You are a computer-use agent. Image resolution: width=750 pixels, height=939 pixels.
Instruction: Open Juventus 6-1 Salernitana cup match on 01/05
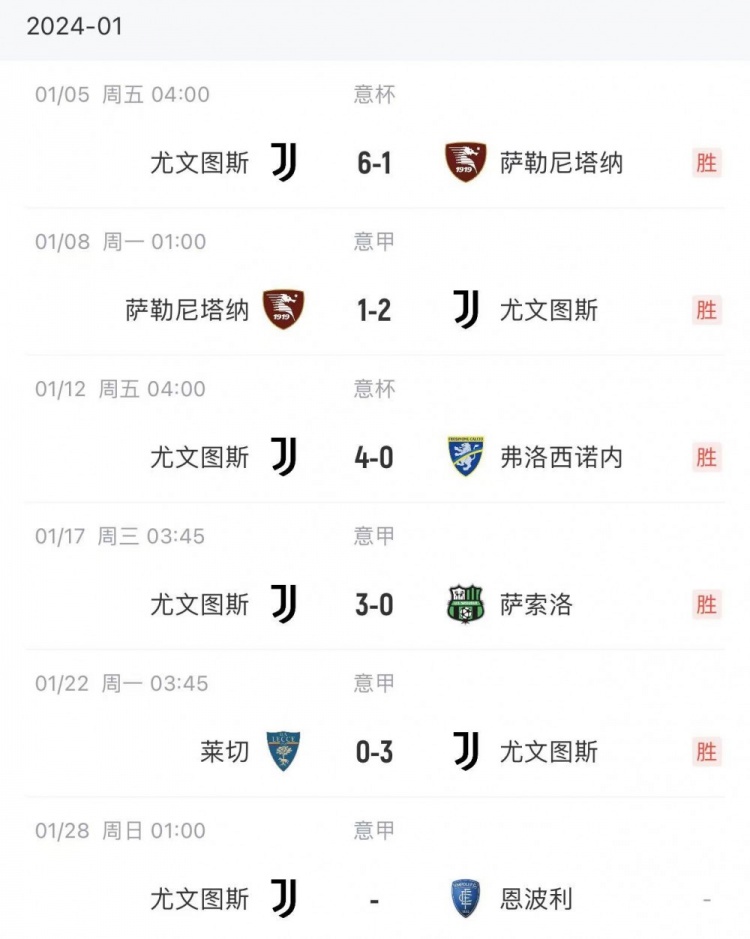point(374,162)
